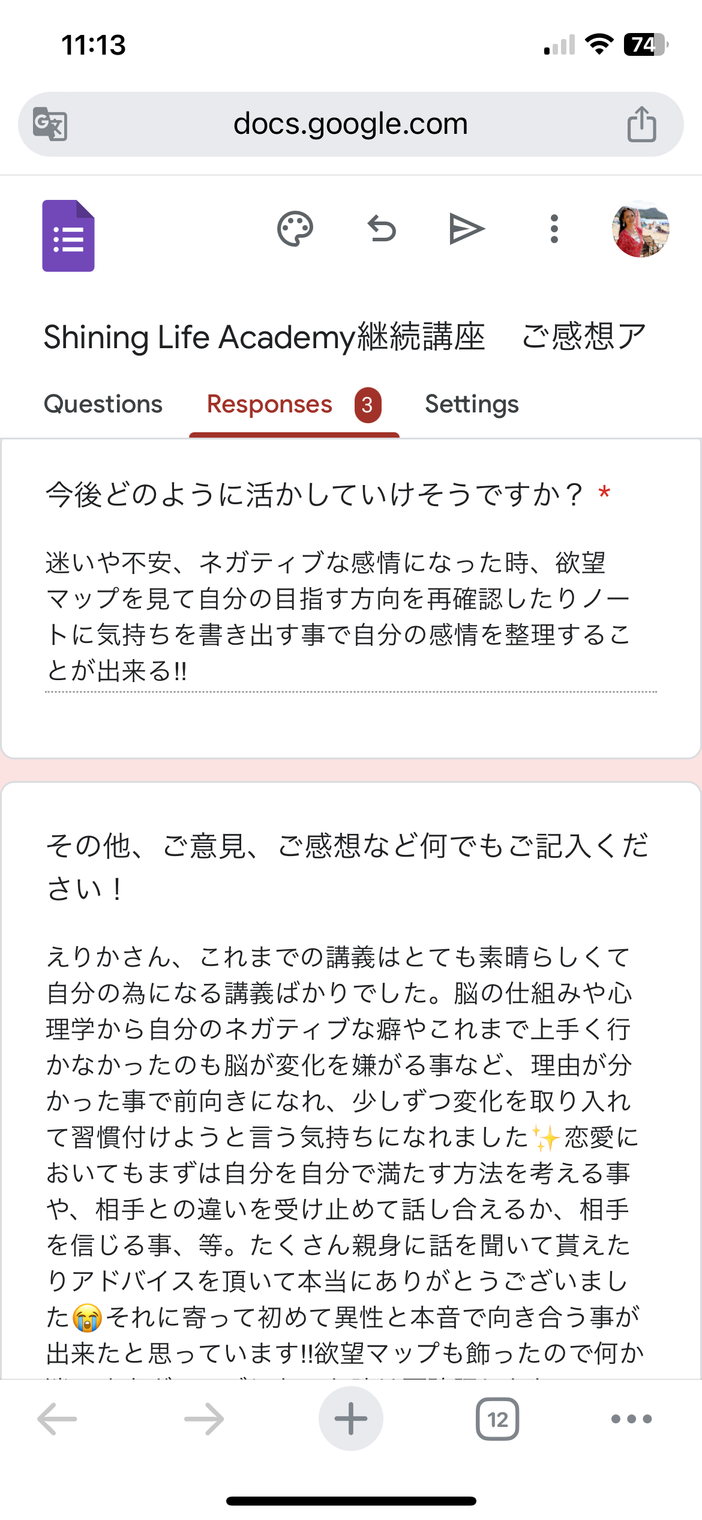Viewport: 702px width, 1520px height.
Task: Go to Google Forms home
Action: (68, 236)
